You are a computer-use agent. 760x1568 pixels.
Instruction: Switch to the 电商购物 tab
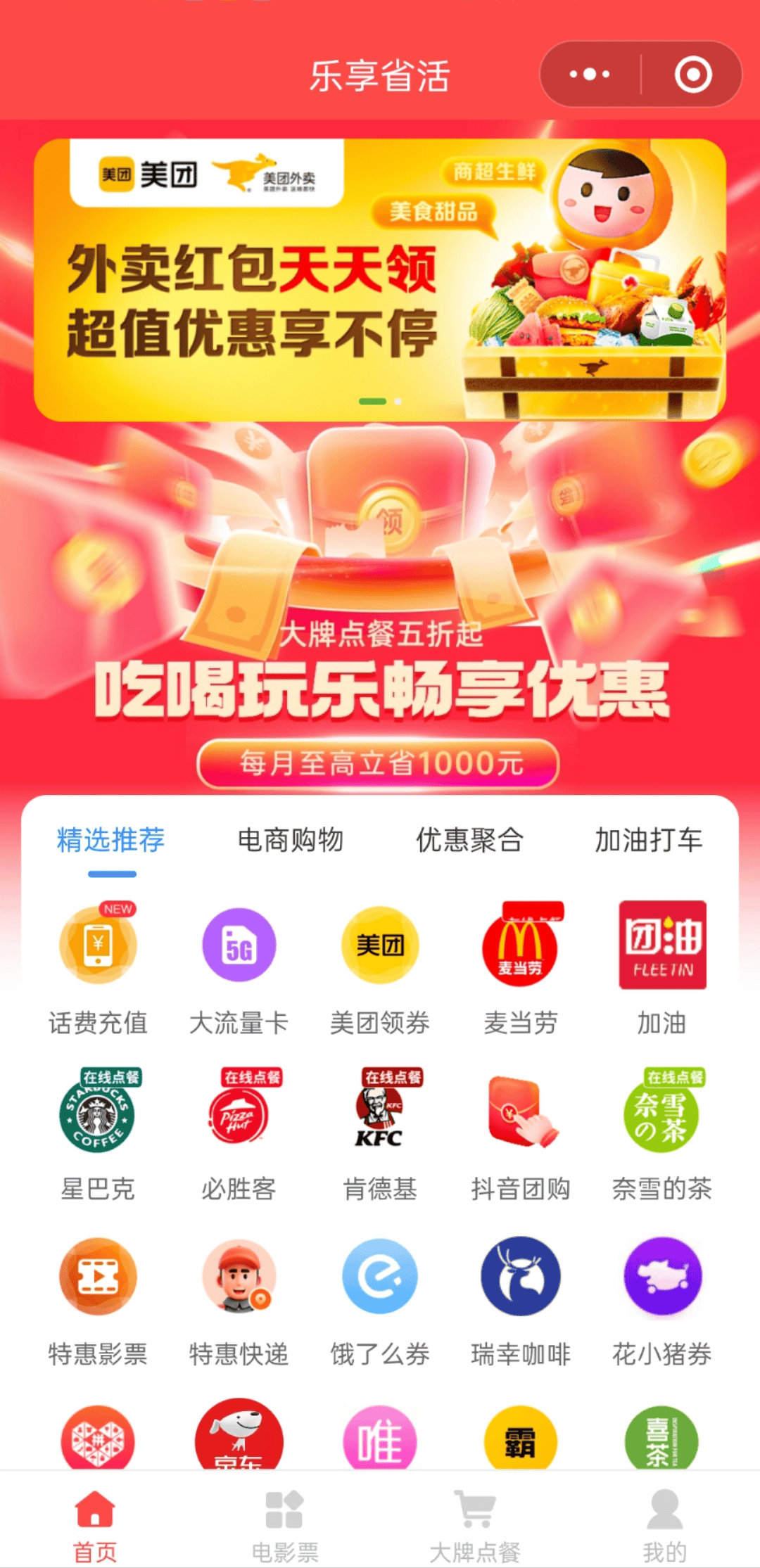290,840
